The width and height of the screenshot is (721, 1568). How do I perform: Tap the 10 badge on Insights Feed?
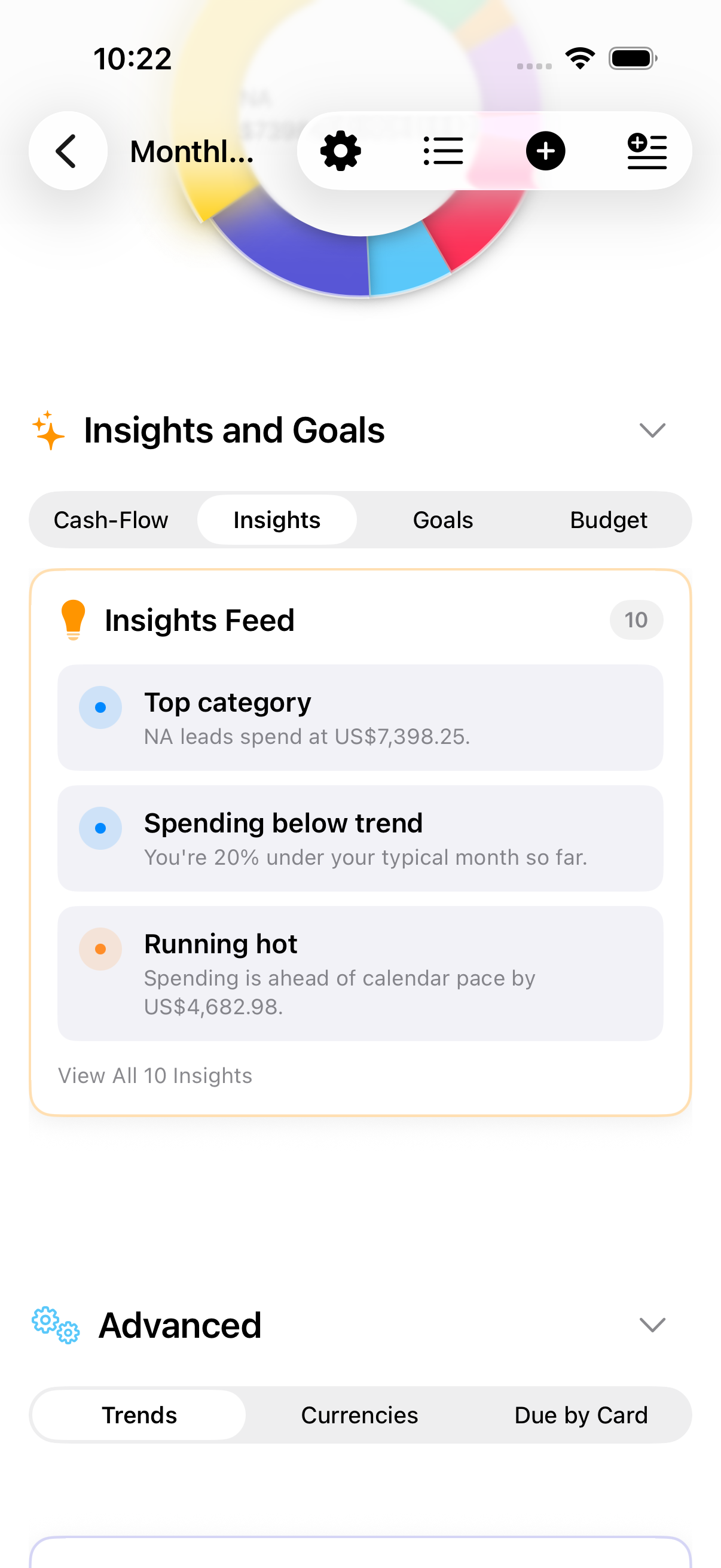point(636,620)
